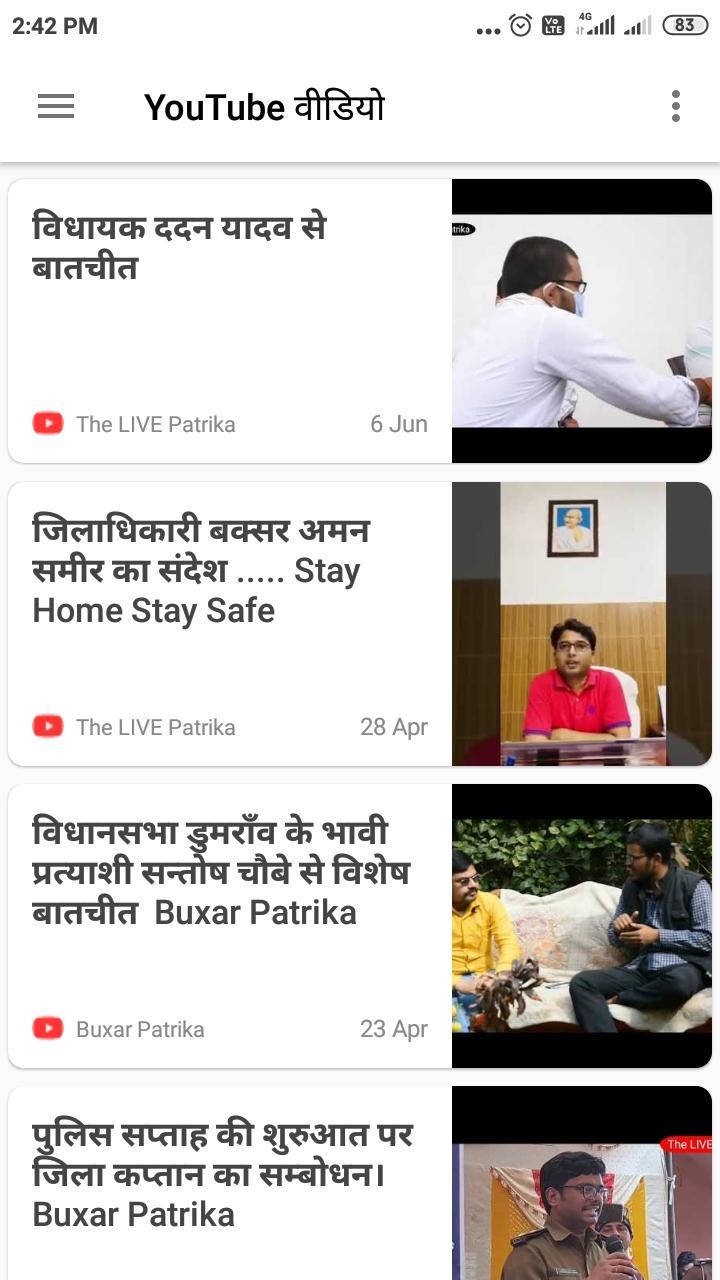Open the विधायक ददन यादव से बातचीत video

pyautogui.click(x=360, y=321)
